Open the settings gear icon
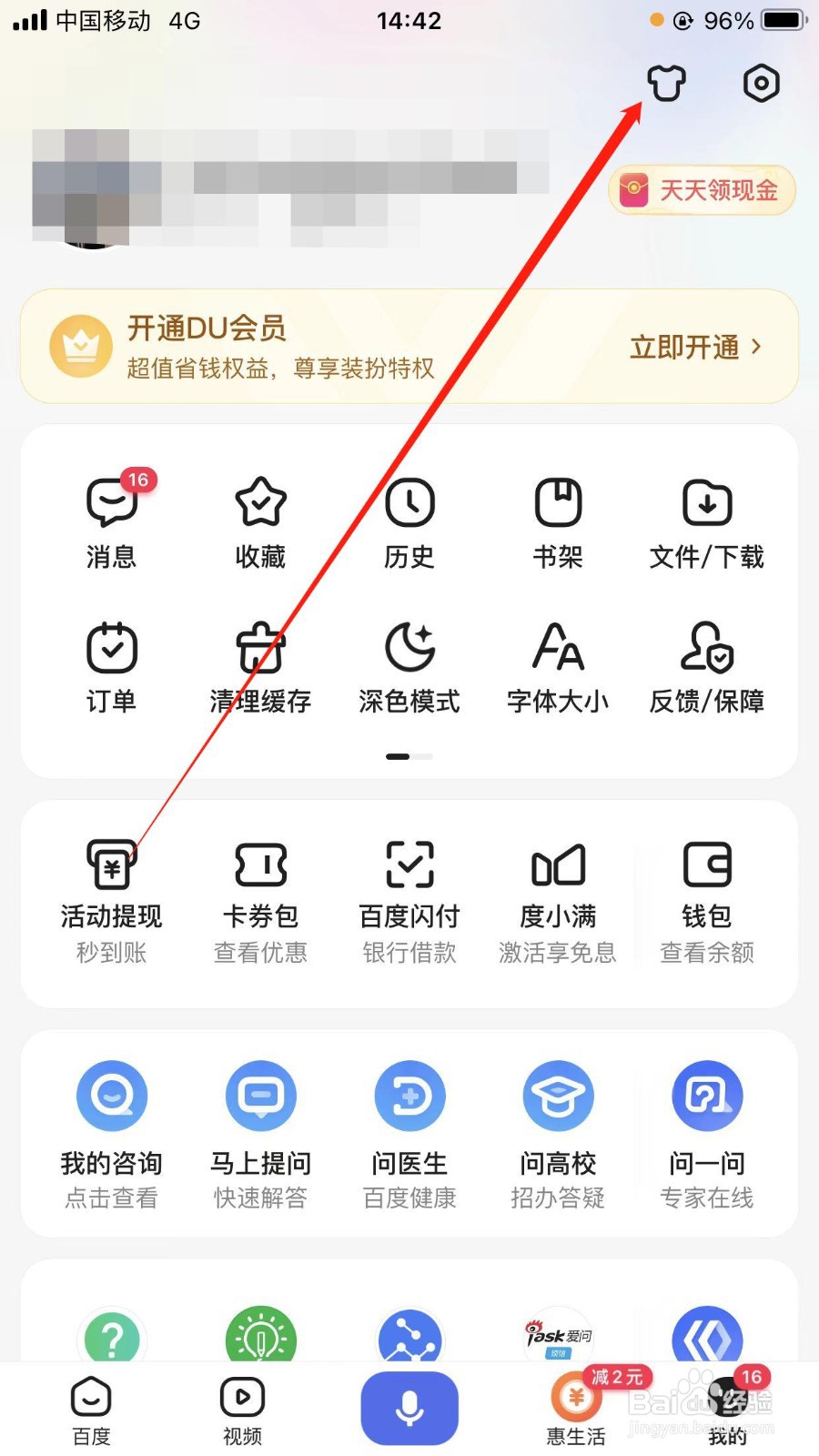 (x=761, y=83)
